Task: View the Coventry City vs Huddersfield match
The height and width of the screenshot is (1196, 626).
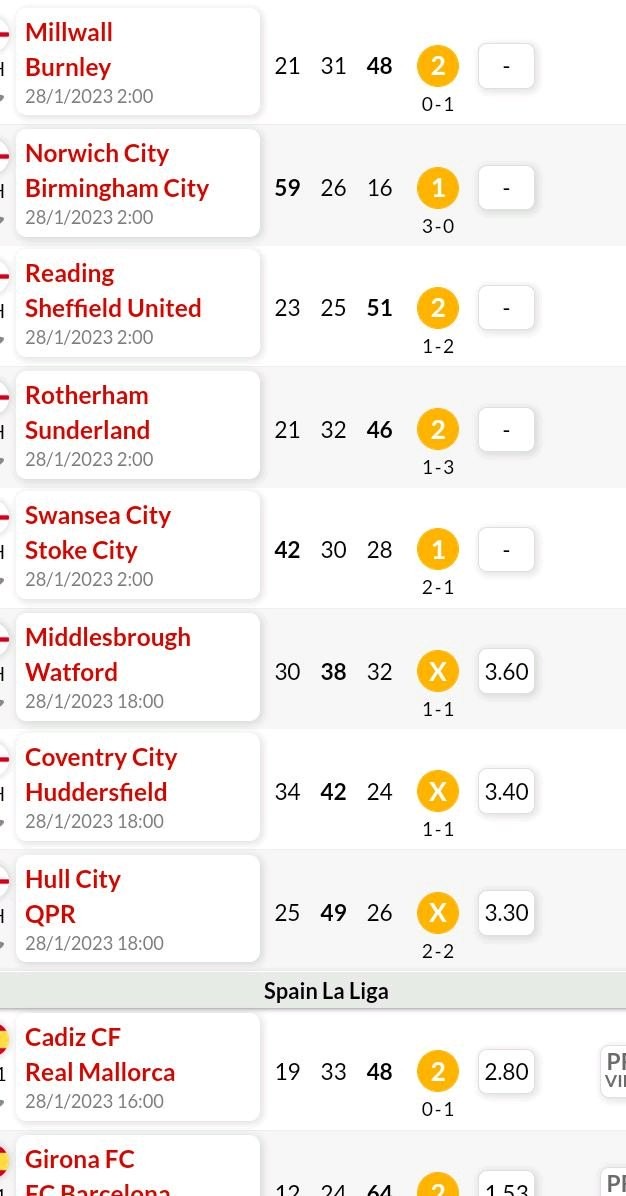Action: (137, 787)
